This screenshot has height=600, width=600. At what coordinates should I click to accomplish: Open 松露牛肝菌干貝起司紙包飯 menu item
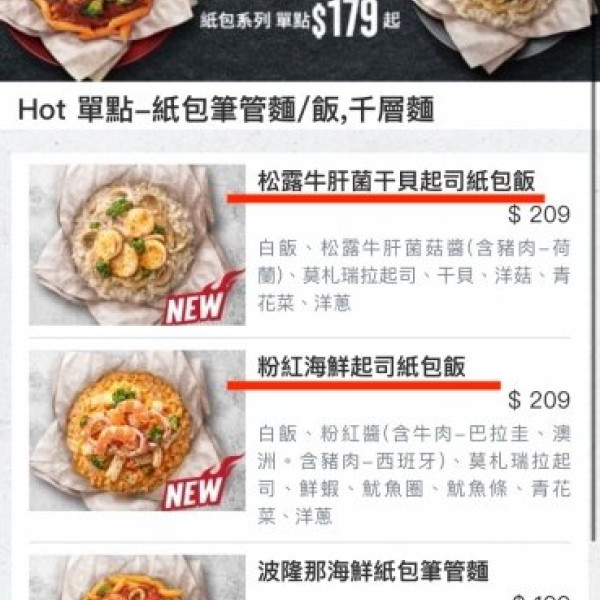coord(398,182)
